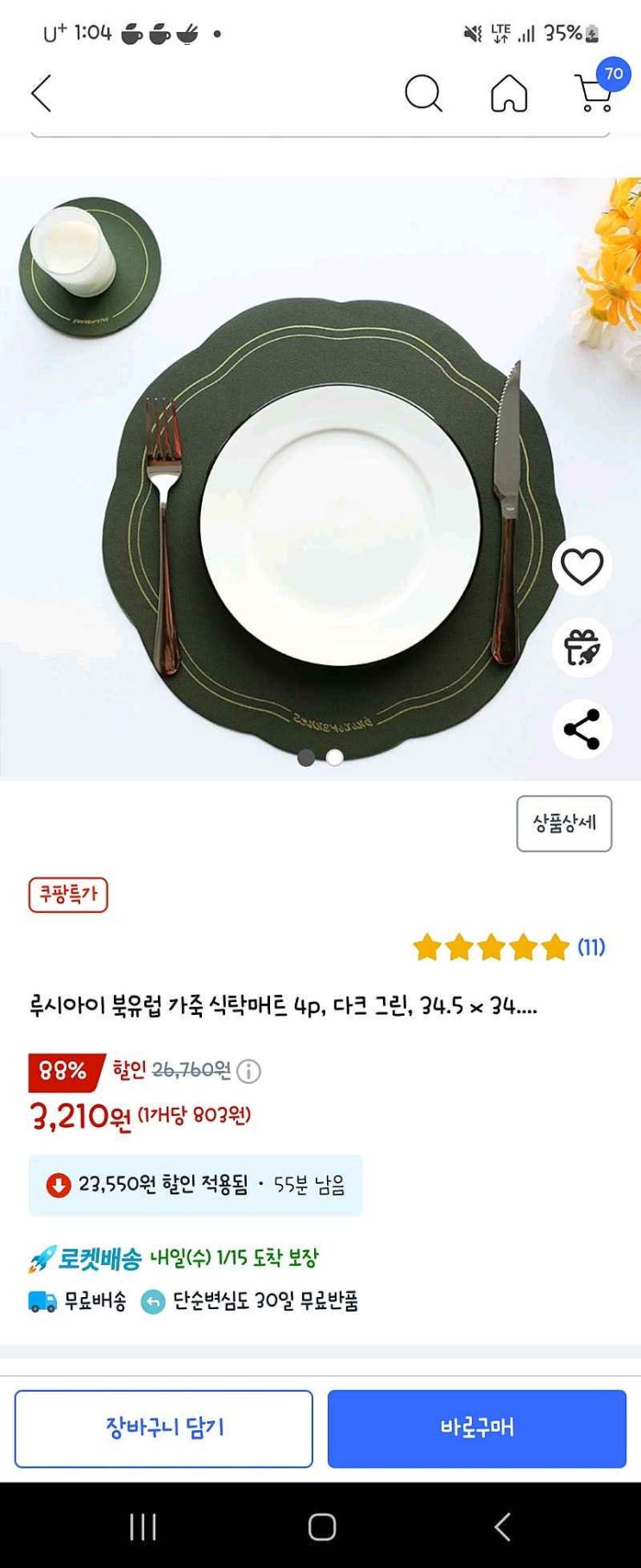Image resolution: width=641 pixels, height=1568 pixels.
Task: Open the search magnifier icon
Action: click(x=424, y=93)
